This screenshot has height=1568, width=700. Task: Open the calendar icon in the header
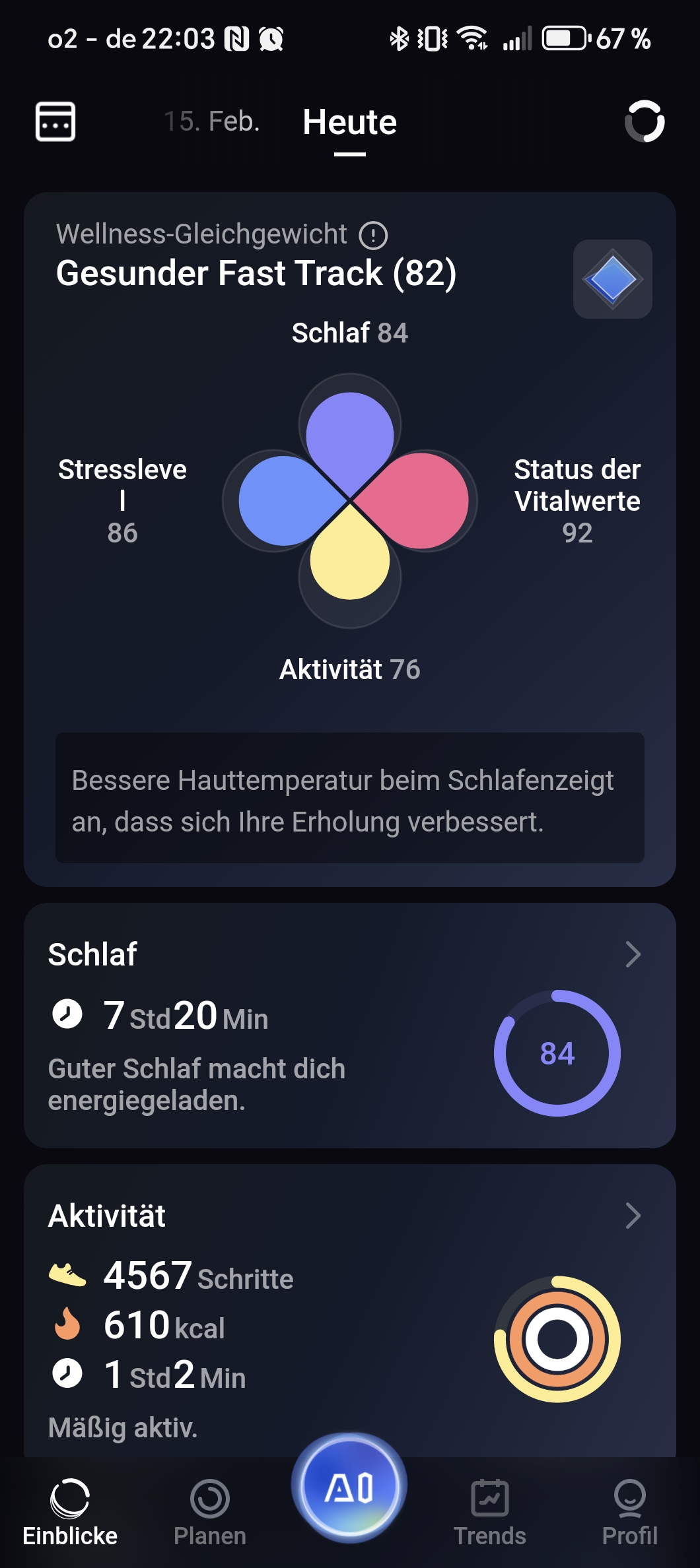click(55, 121)
